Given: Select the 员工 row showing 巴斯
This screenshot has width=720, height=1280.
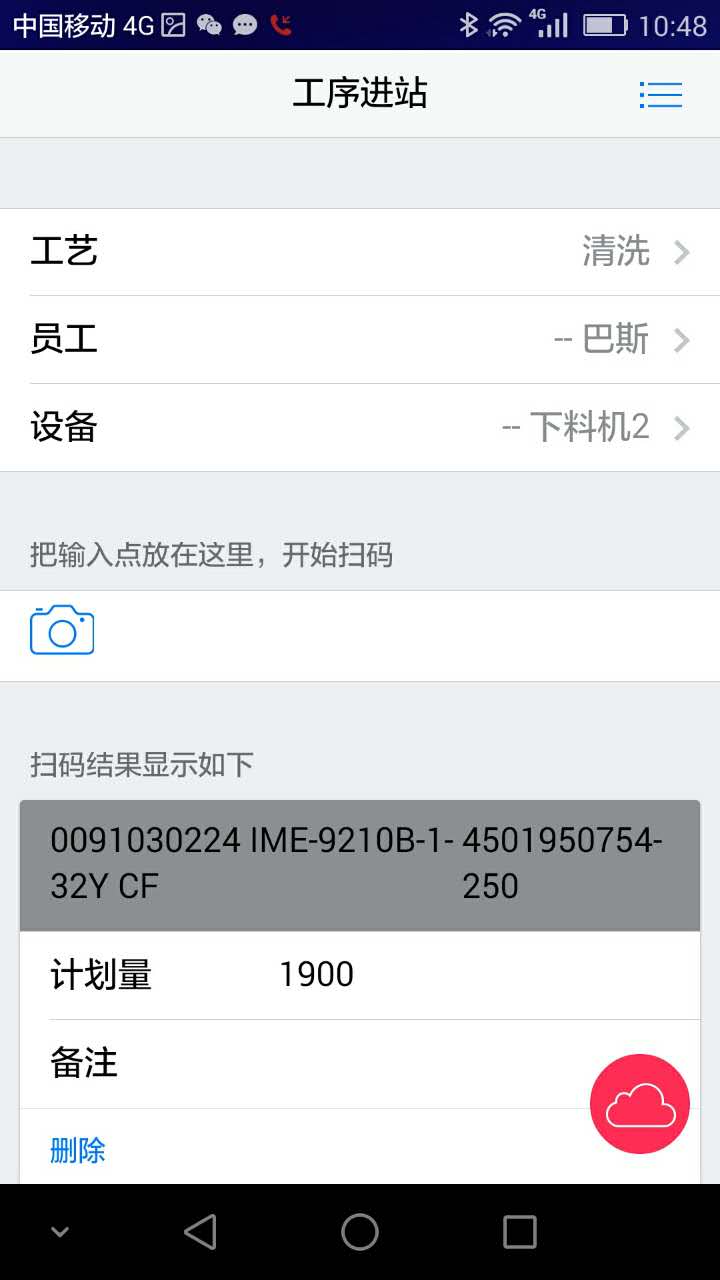Looking at the screenshot, I should pos(360,340).
